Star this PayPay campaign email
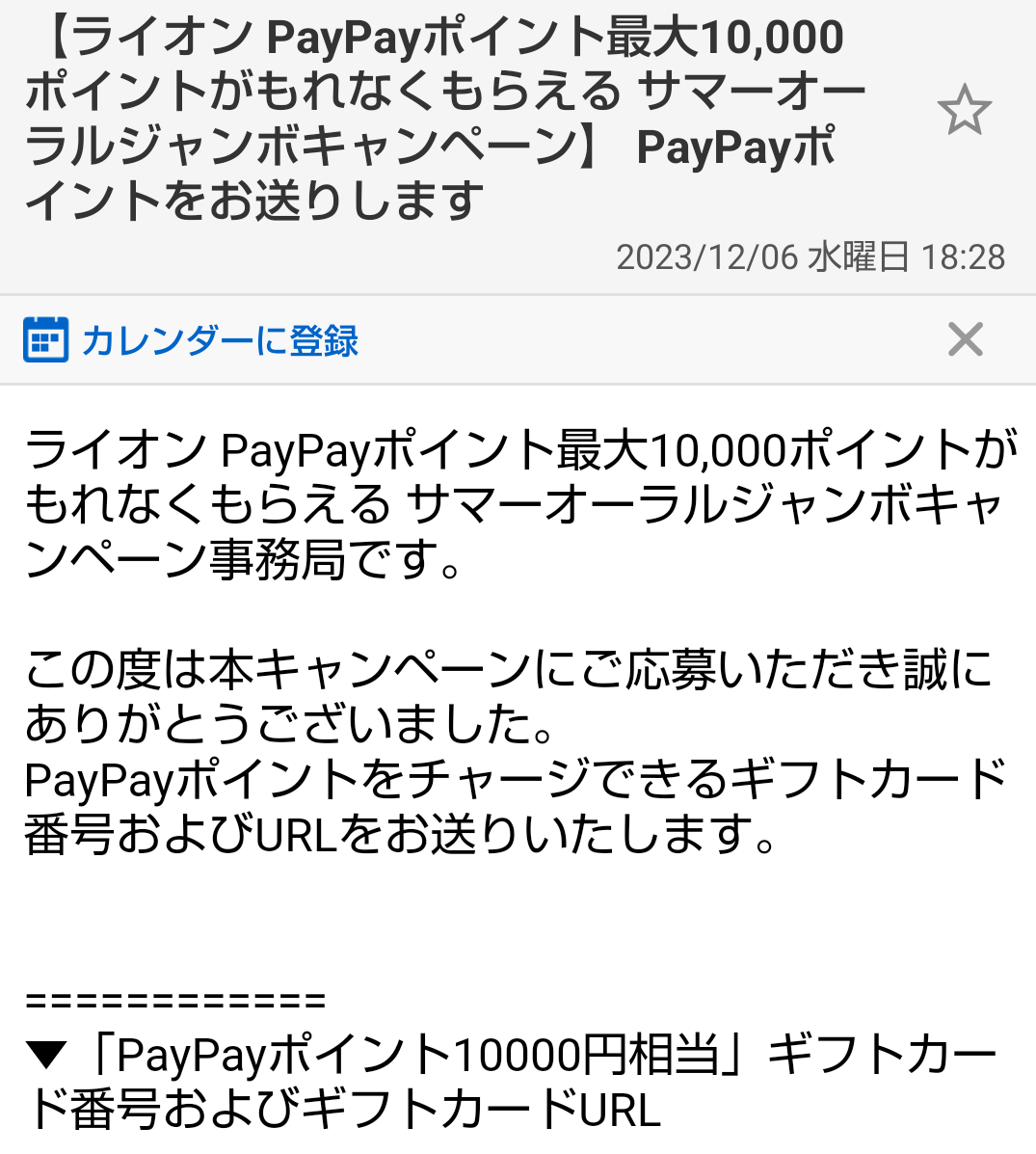The width and height of the screenshot is (1036, 1154). pyautogui.click(x=963, y=111)
